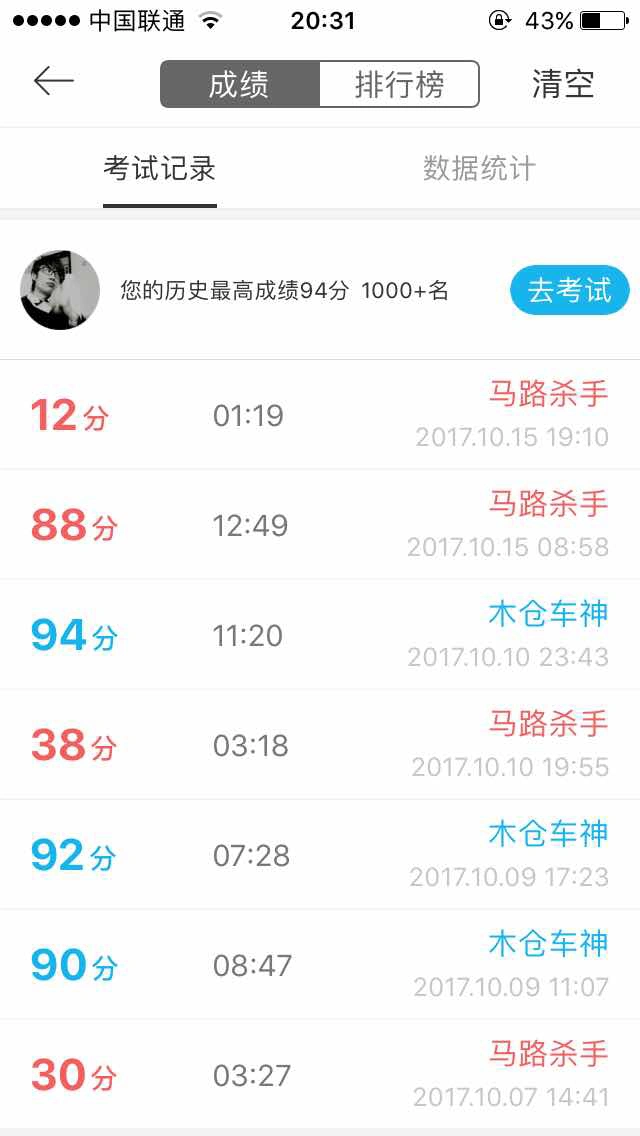Tap the 去考试 button
The image size is (640, 1136).
pos(570,290)
